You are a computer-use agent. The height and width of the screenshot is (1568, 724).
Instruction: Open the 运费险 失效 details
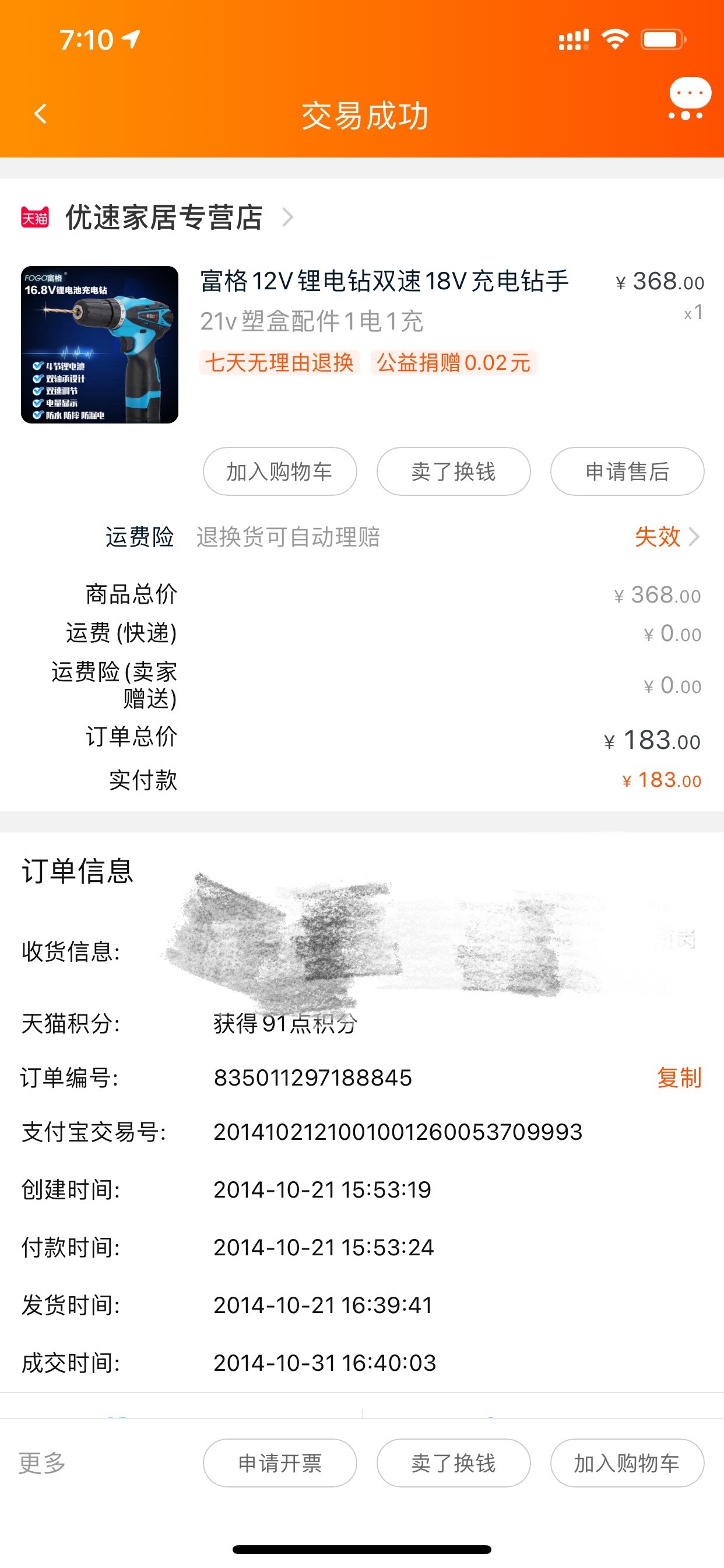667,537
